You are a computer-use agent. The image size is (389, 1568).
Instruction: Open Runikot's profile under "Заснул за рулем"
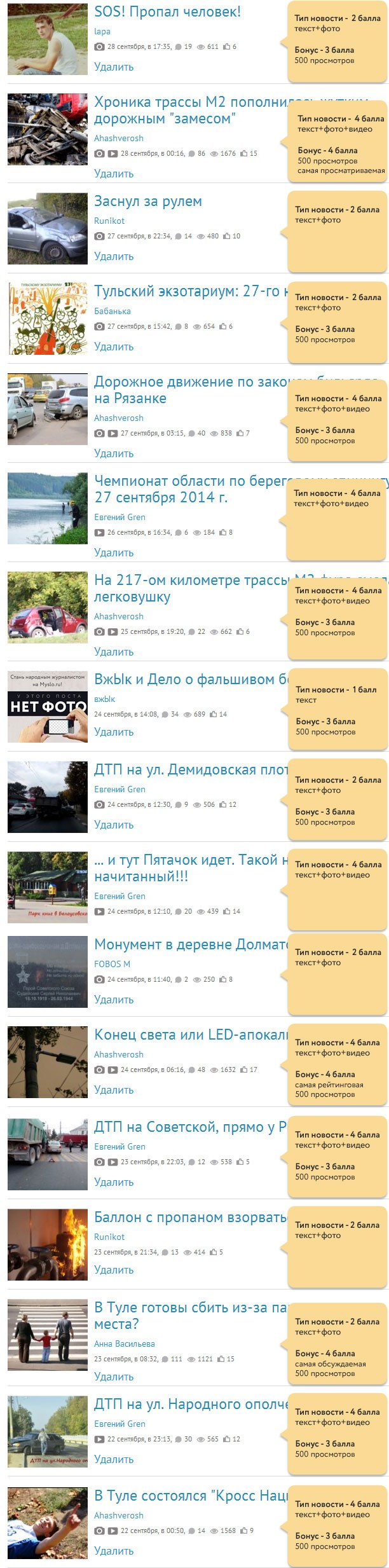pyautogui.click(x=109, y=221)
